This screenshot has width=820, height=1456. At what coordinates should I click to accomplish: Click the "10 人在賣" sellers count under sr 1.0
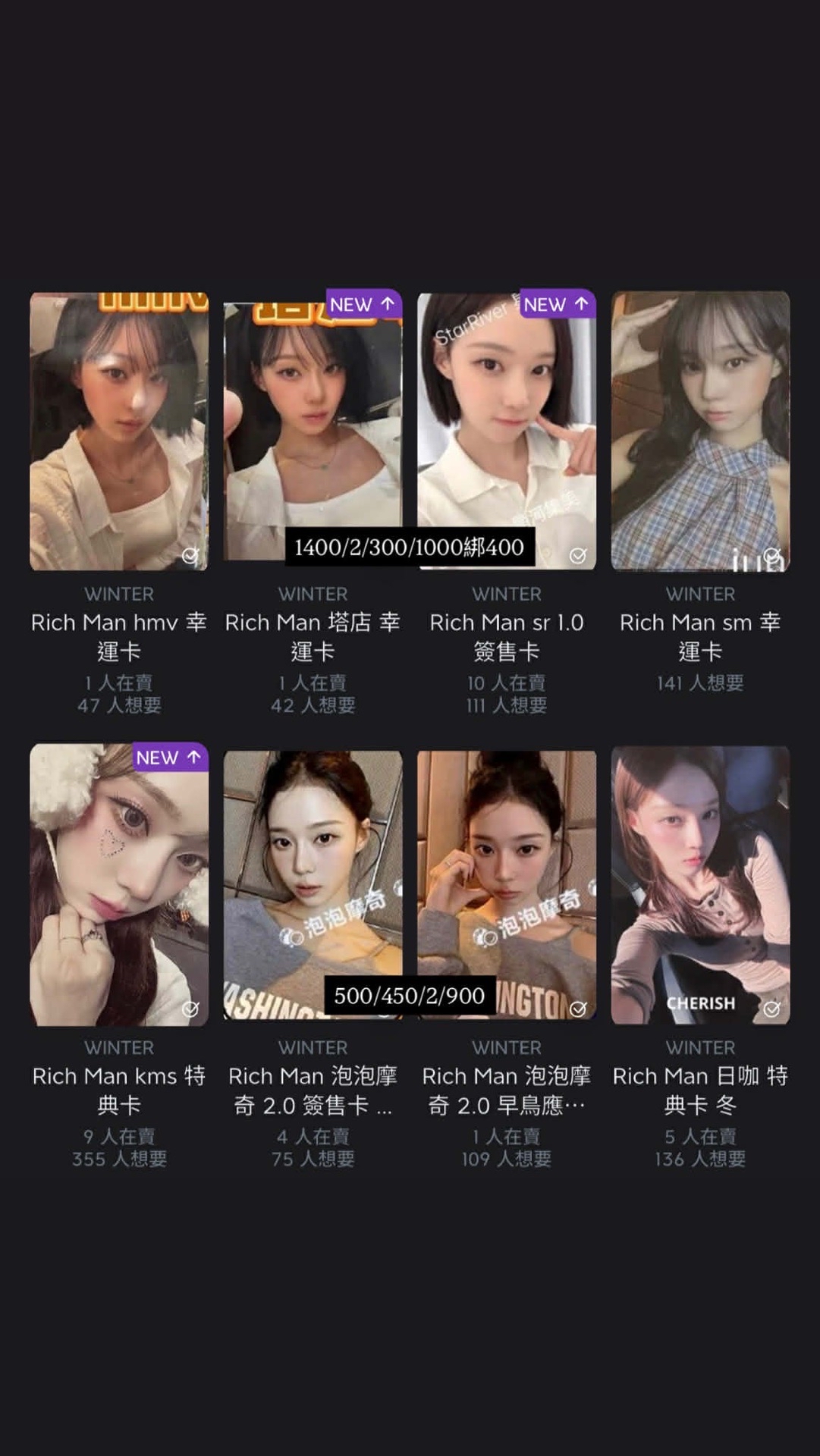(507, 682)
